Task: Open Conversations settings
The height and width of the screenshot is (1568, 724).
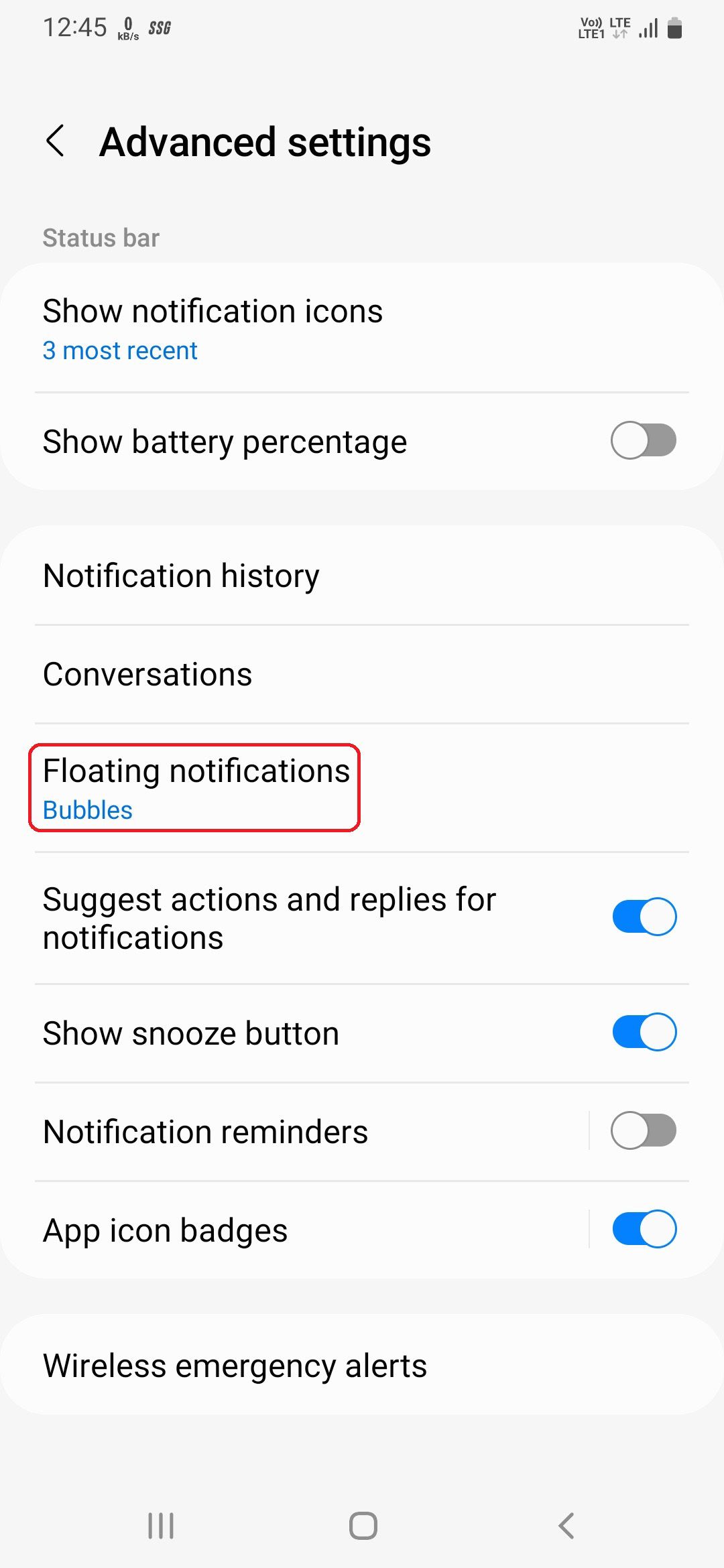Action: tap(268, 674)
